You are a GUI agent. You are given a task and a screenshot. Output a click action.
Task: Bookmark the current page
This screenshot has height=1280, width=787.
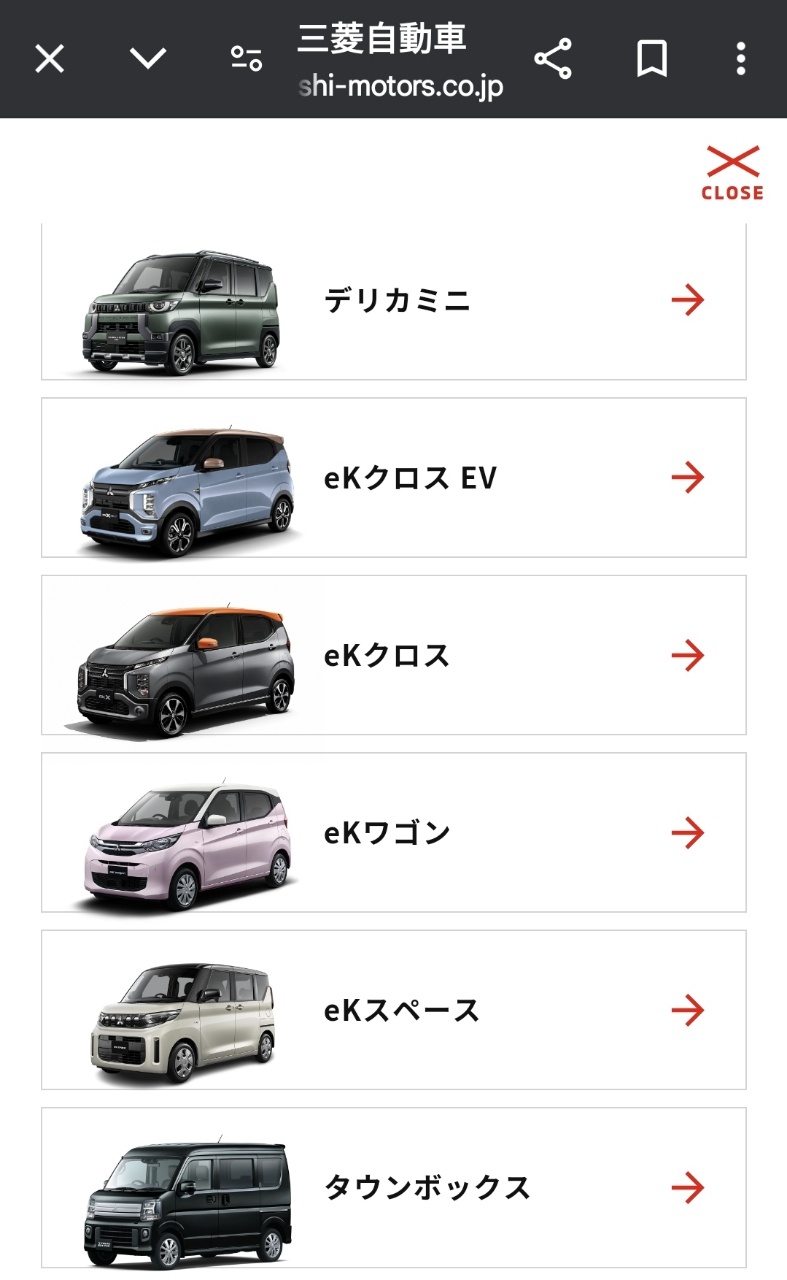click(x=652, y=59)
